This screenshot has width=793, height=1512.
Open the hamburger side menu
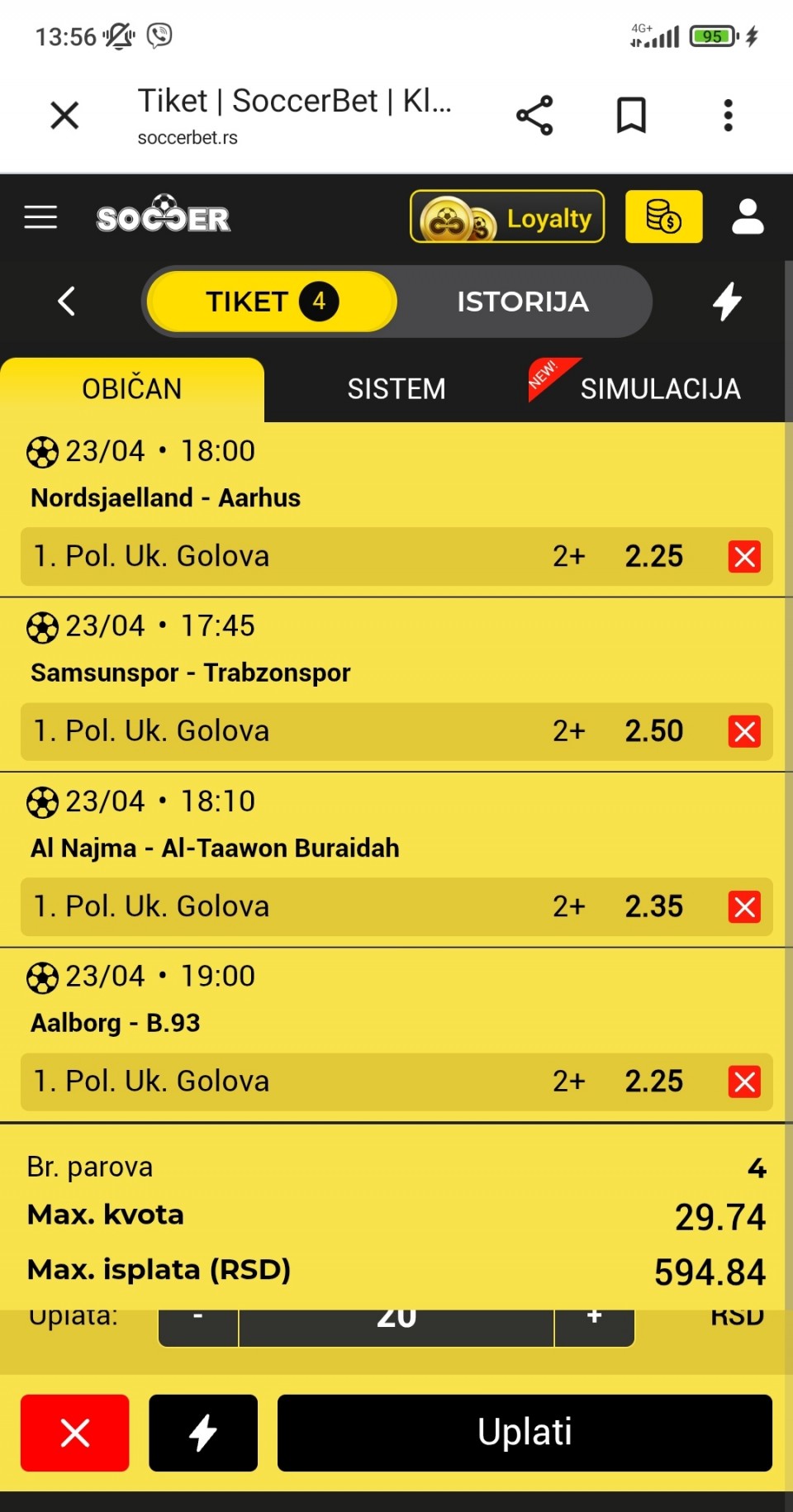(x=40, y=217)
